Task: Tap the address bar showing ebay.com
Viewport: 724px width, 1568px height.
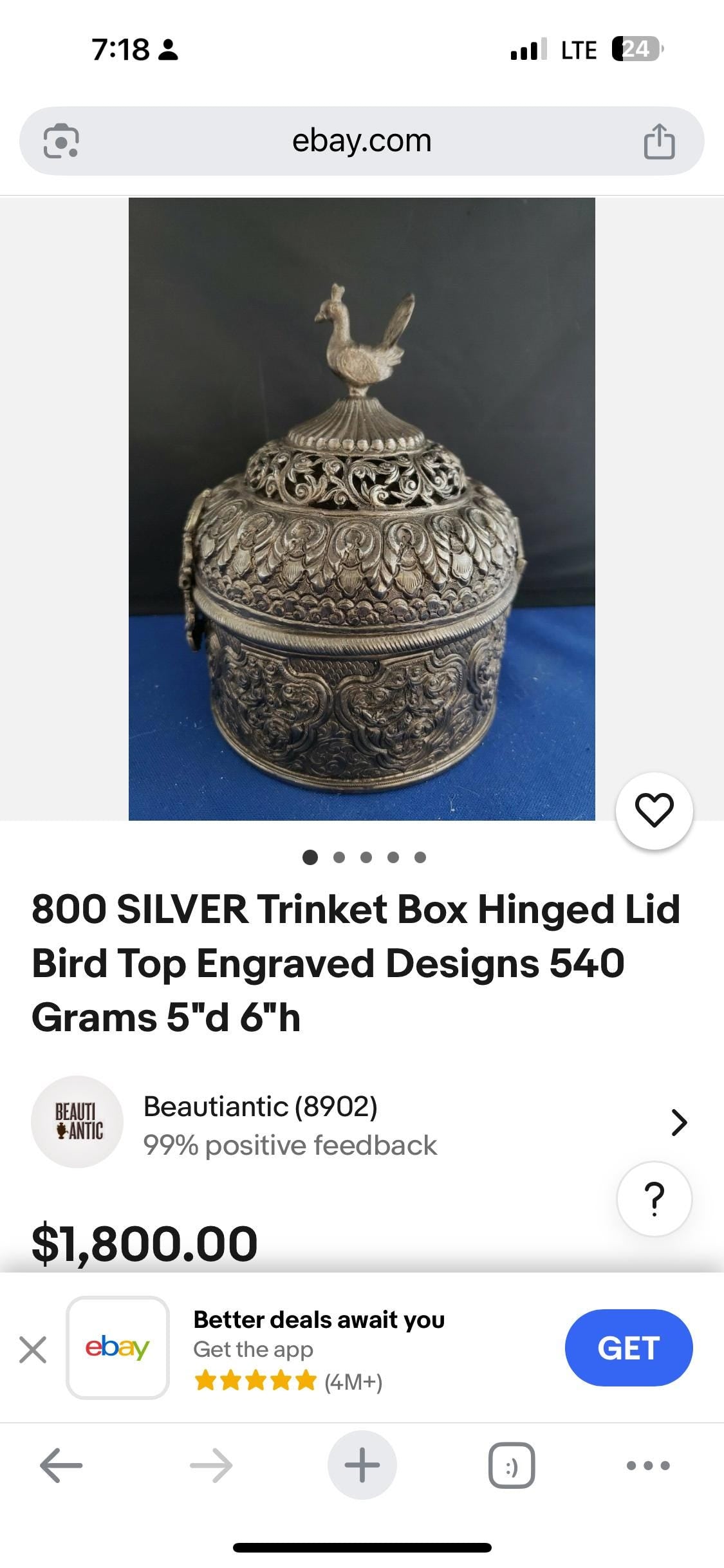Action: click(x=362, y=140)
